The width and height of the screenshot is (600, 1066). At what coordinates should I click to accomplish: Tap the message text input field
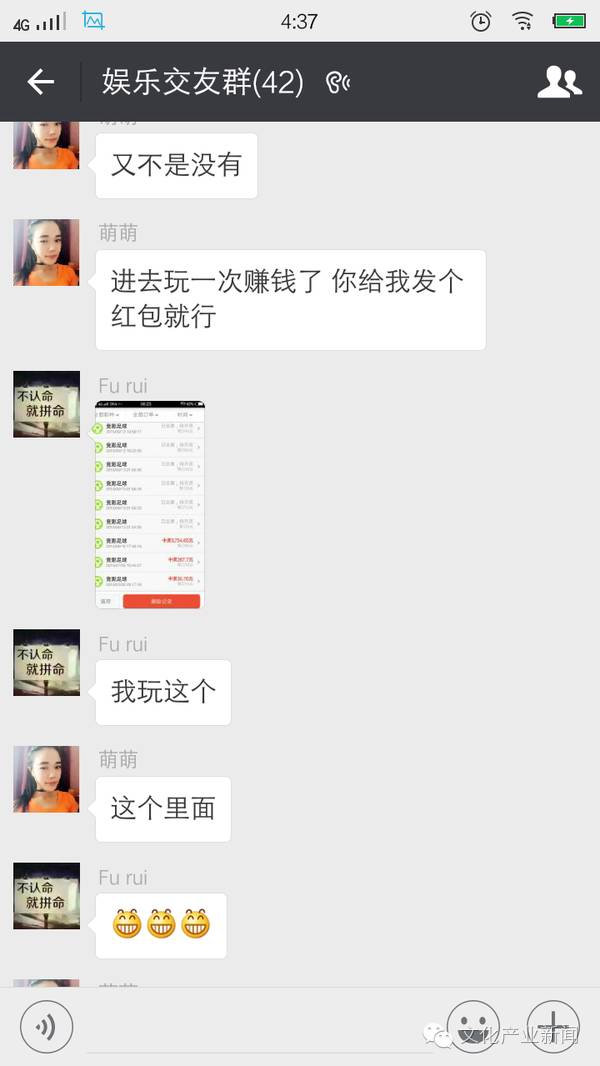pyautogui.click(x=260, y=1027)
